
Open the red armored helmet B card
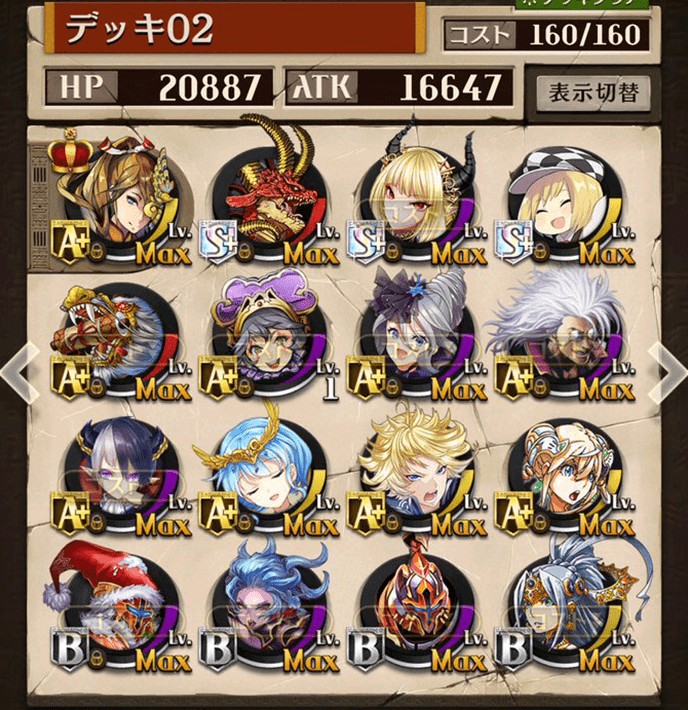pos(420,612)
